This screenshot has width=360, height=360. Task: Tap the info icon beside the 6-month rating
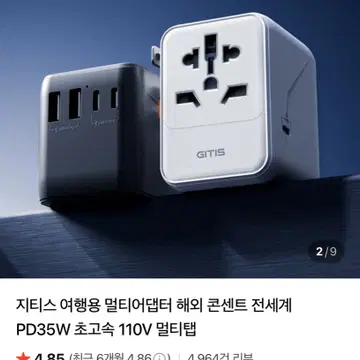[x=160, y=357]
